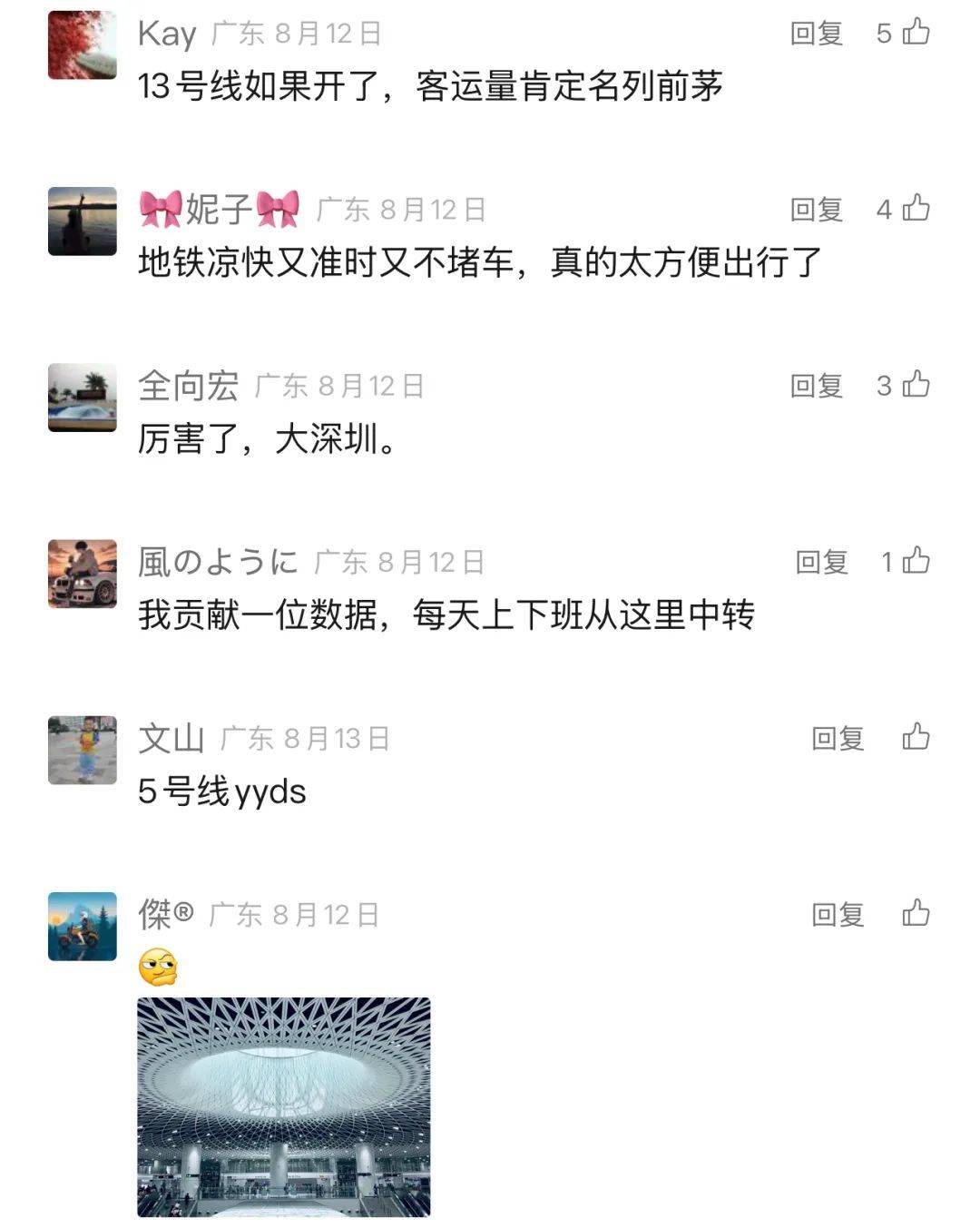Reply to 文山's 5号线 comment
Viewport: 980px width, 1228px height.
pos(837,738)
